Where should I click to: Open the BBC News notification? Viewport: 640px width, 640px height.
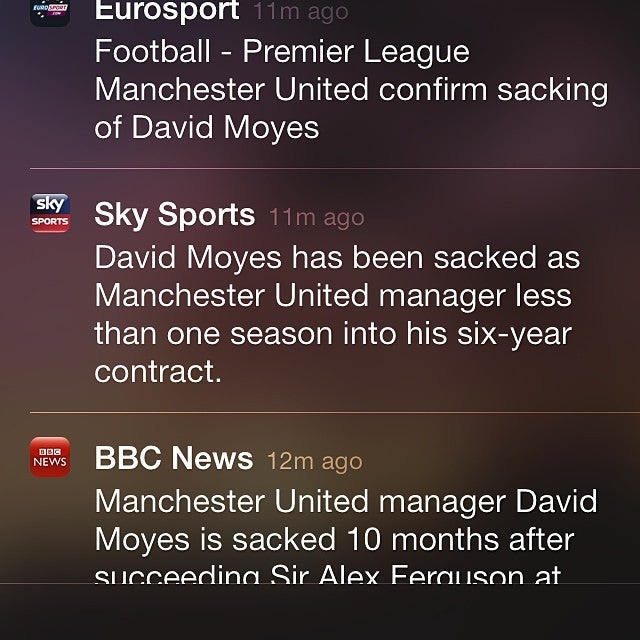pyautogui.click(x=320, y=498)
